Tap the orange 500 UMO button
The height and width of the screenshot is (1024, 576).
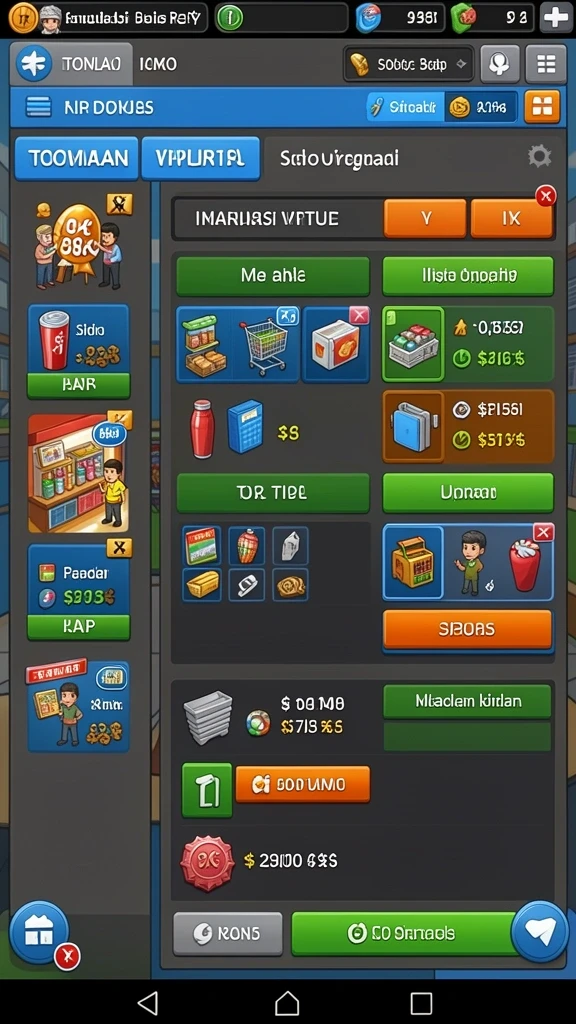pyautogui.click(x=302, y=784)
